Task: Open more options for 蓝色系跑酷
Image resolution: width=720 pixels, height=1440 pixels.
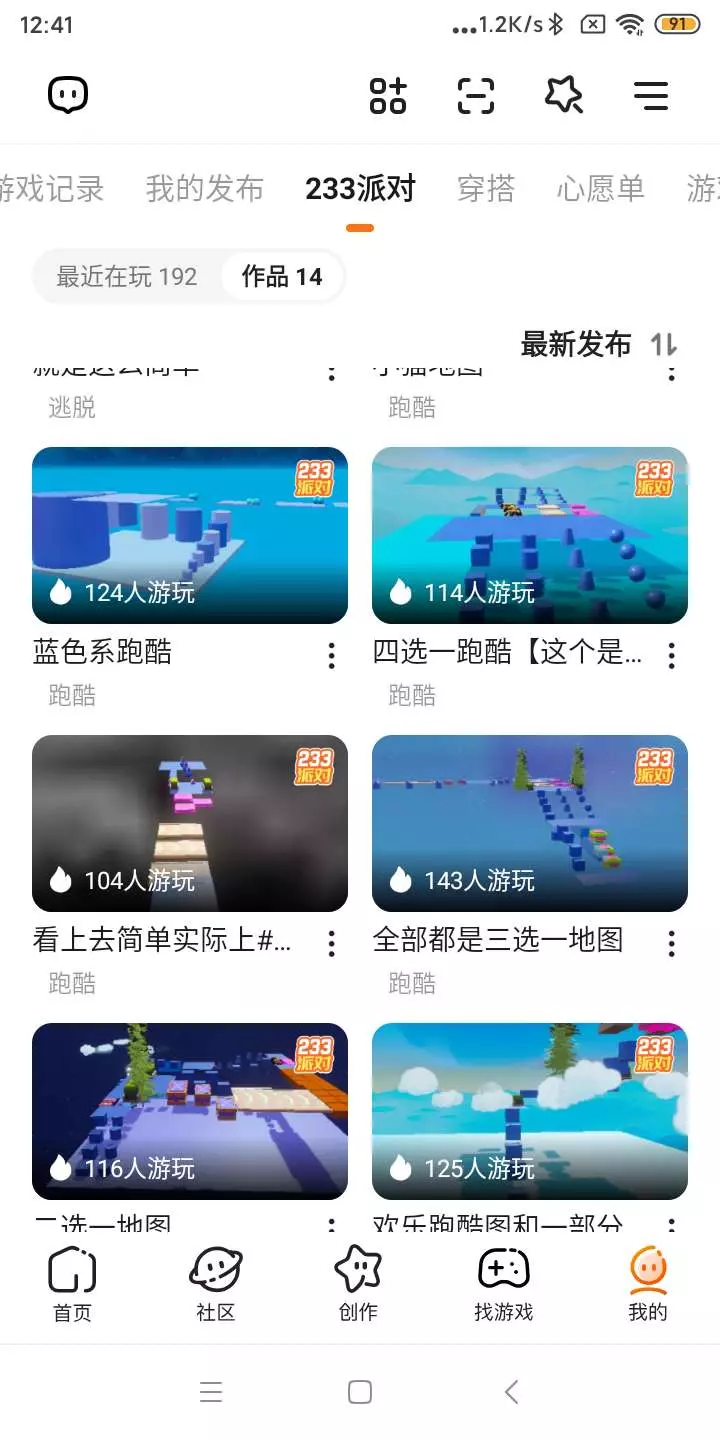Action: tap(332, 656)
